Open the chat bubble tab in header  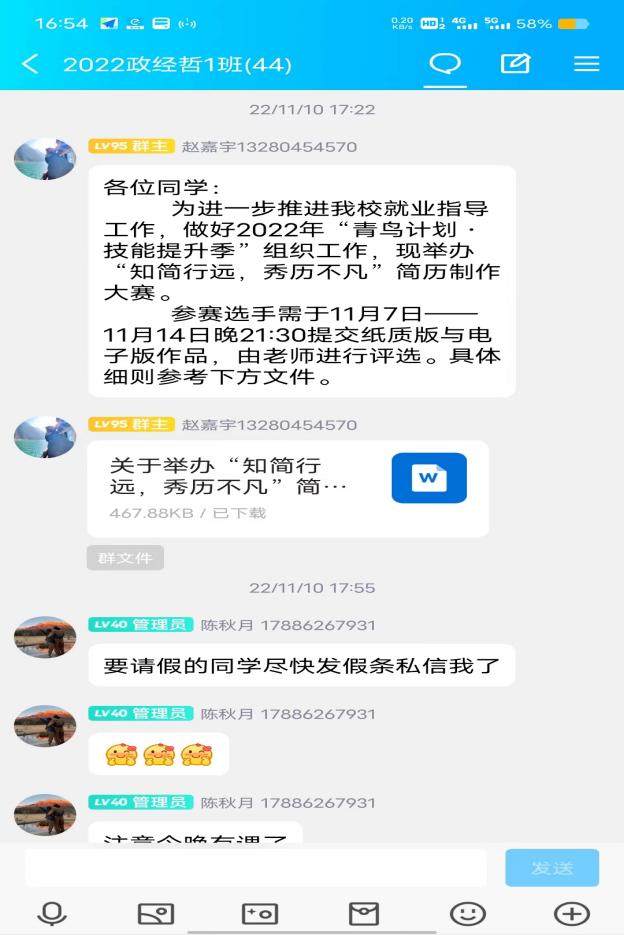click(445, 64)
